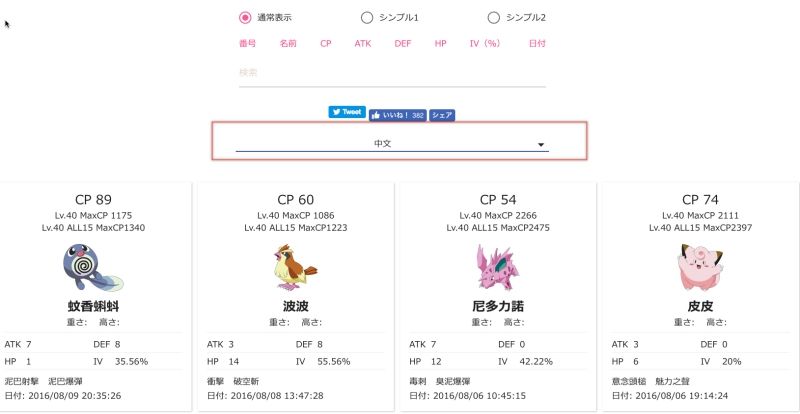Sort by 番号
The width and height of the screenshot is (800, 414).
pos(248,44)
